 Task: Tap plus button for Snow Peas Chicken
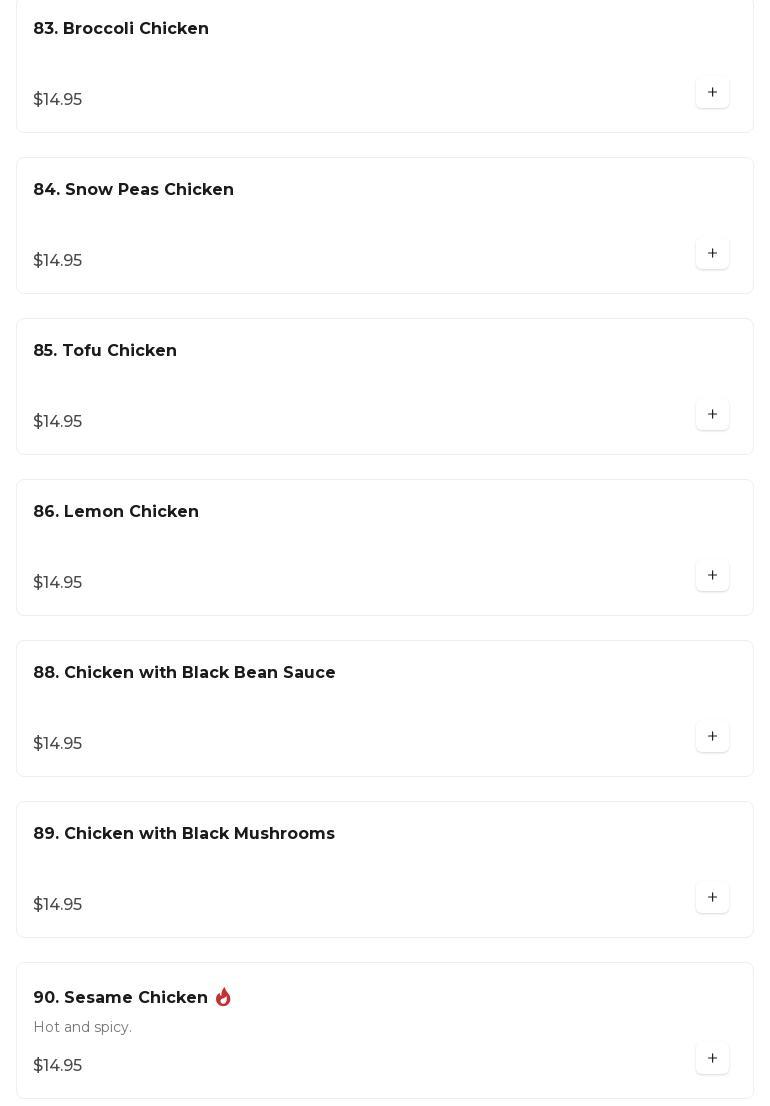[712, 254]
